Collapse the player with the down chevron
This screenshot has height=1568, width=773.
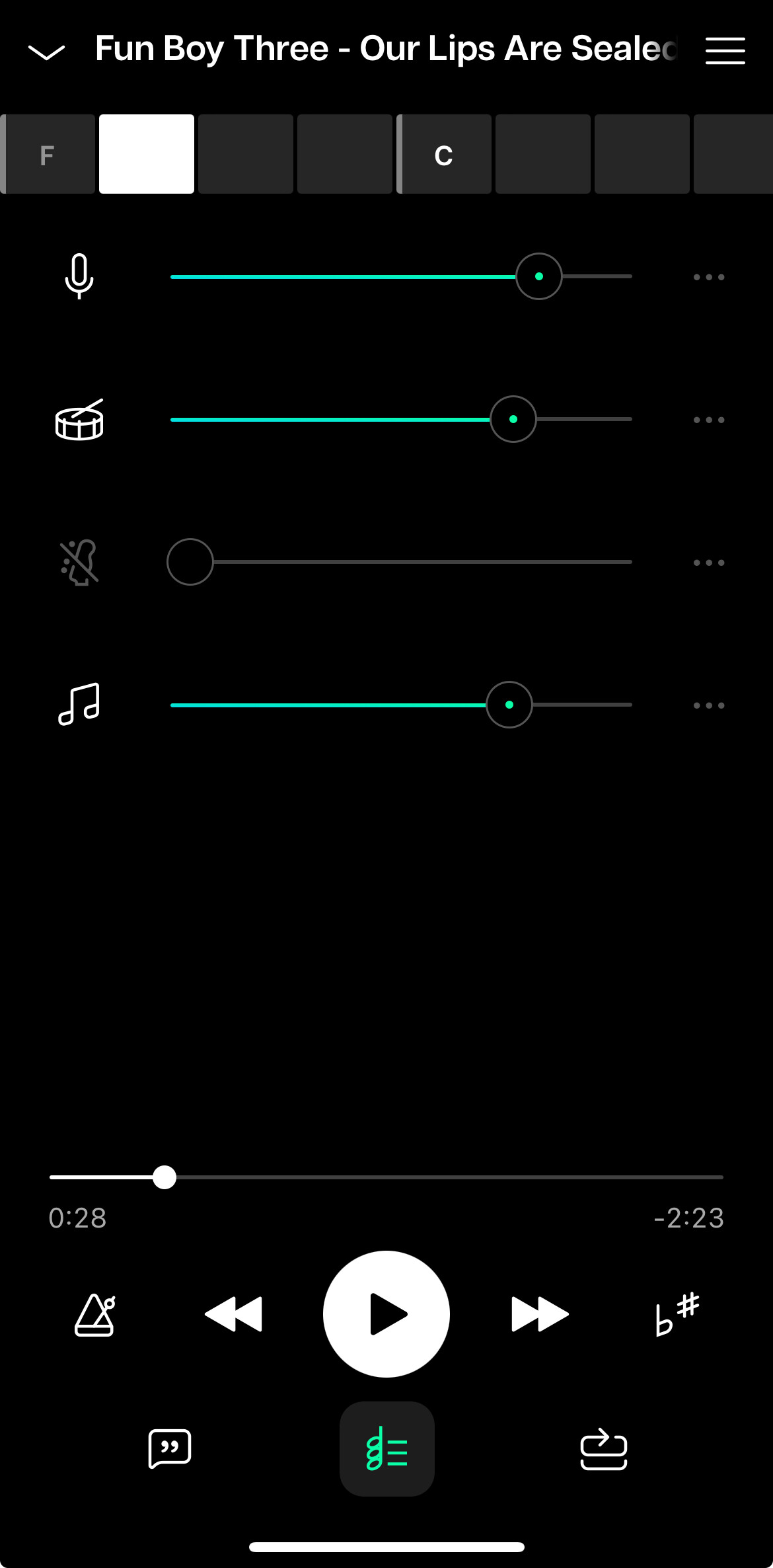[x=46, y=52]
